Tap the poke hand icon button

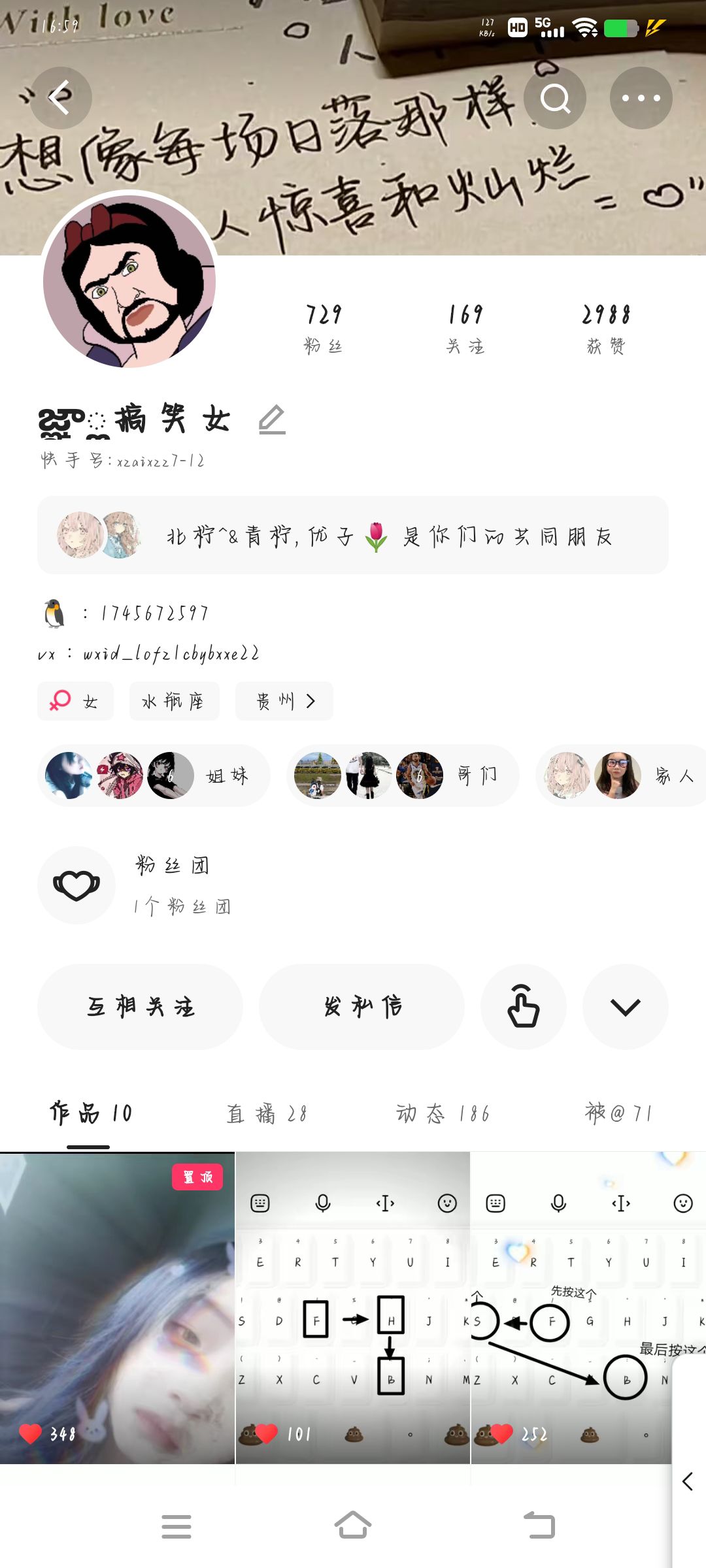pyautogui.click(x=524, y=1007)
